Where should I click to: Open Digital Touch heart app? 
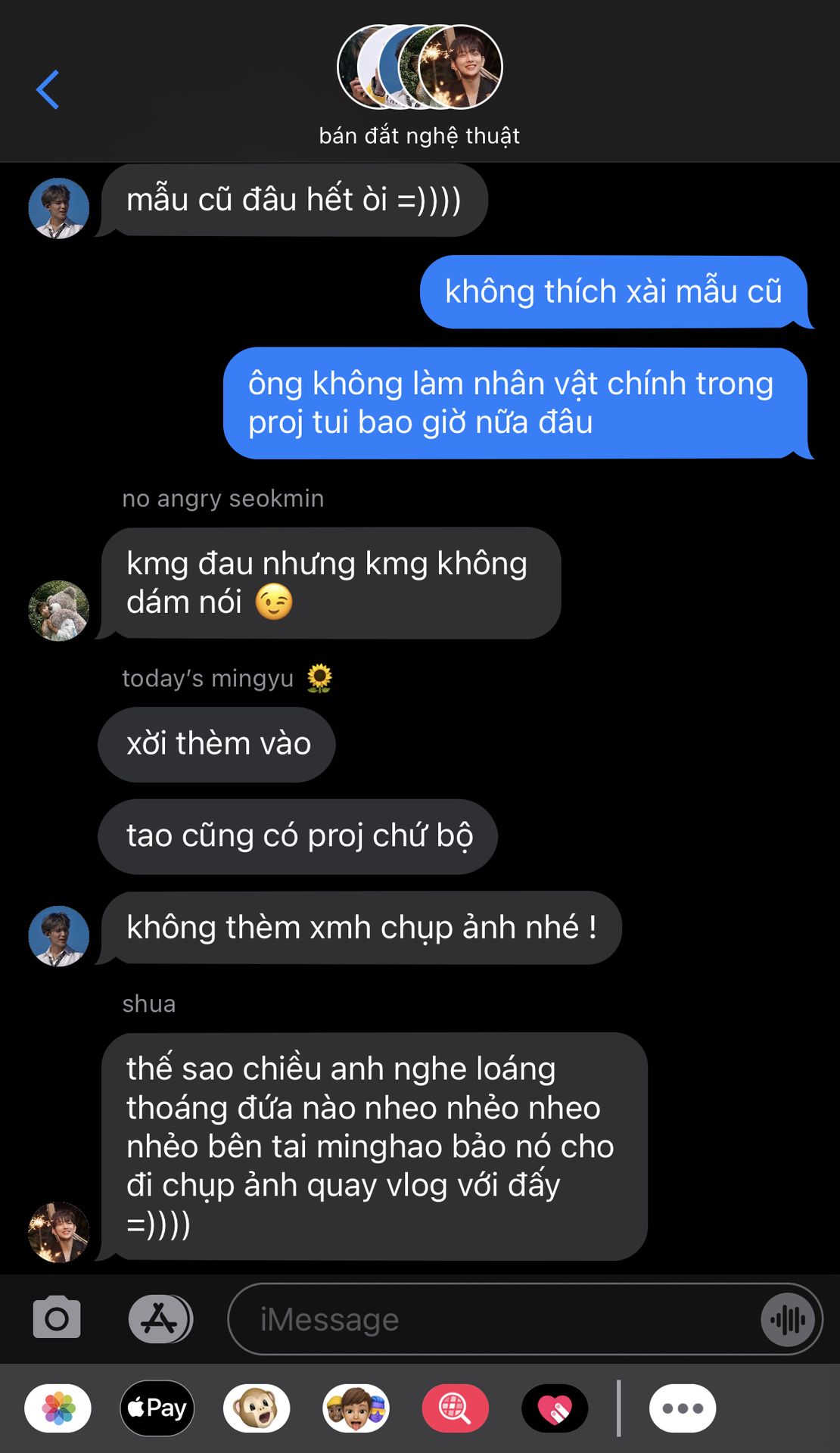(x=555, y=1408)
